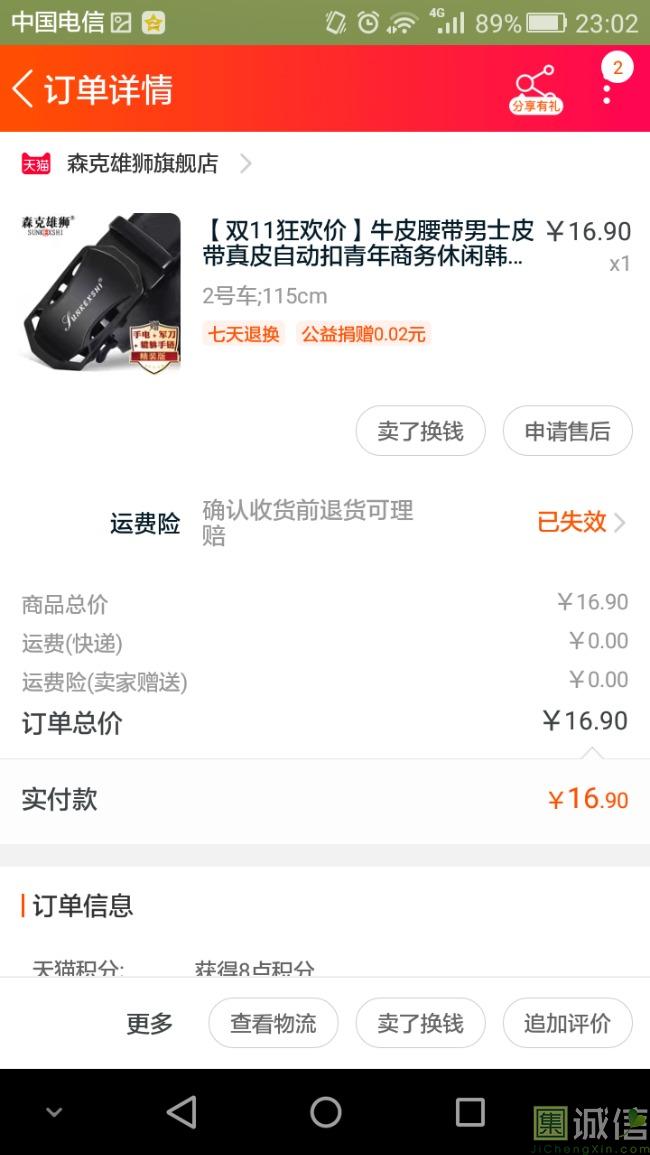Open the system recent apps view

click(469, 1112)
